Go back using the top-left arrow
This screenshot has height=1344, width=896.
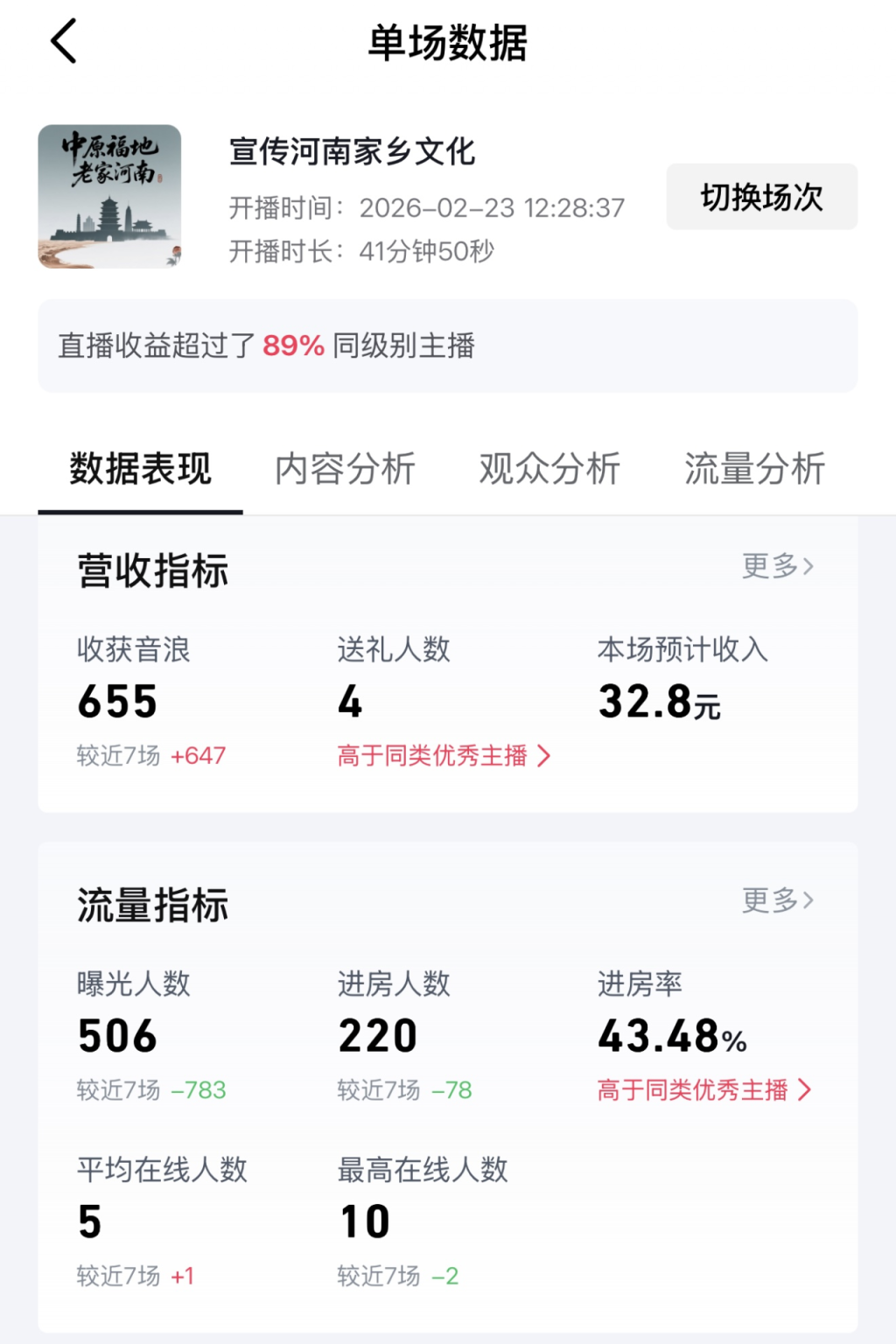[x=64, y=41]
